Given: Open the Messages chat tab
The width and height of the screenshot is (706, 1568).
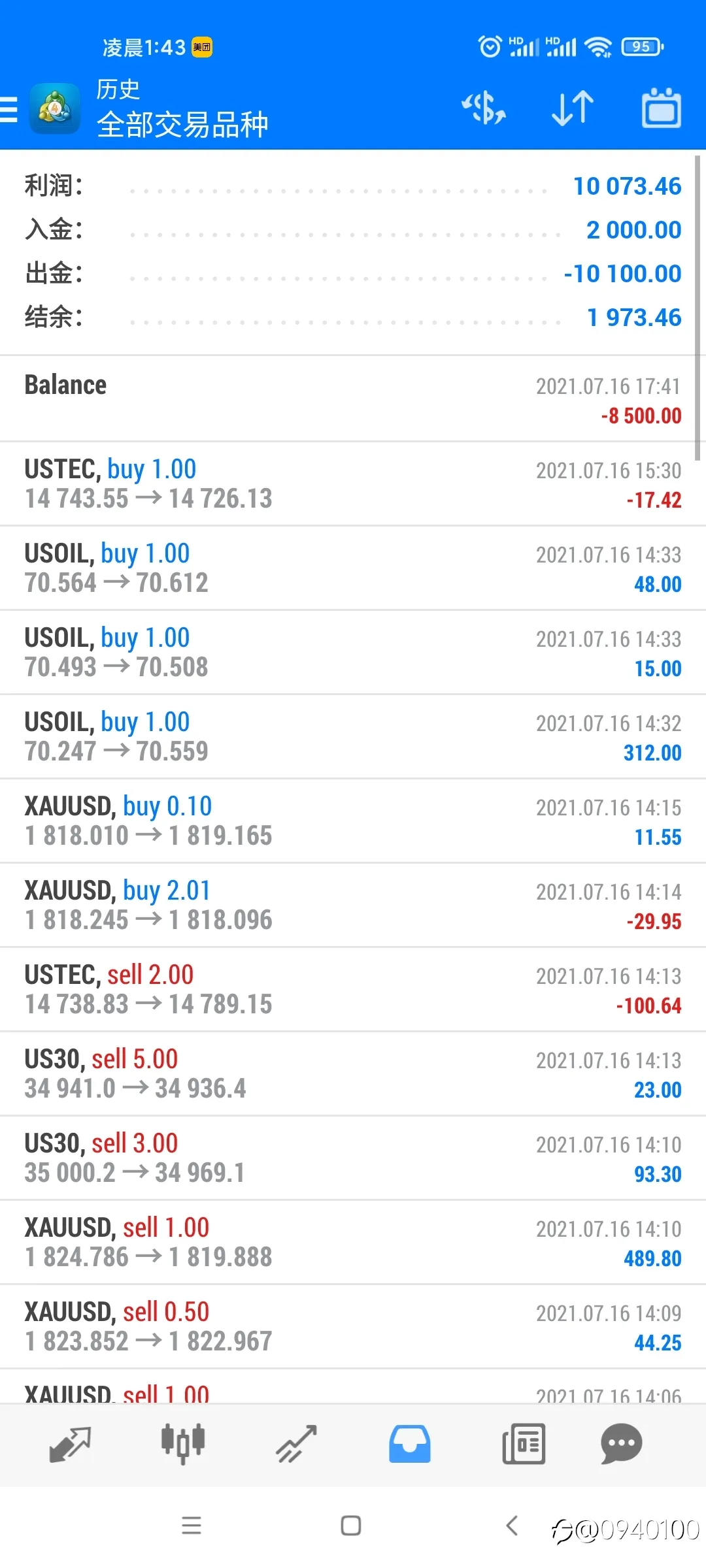Looking at the screenshot, I should [x=621, y=1445].
